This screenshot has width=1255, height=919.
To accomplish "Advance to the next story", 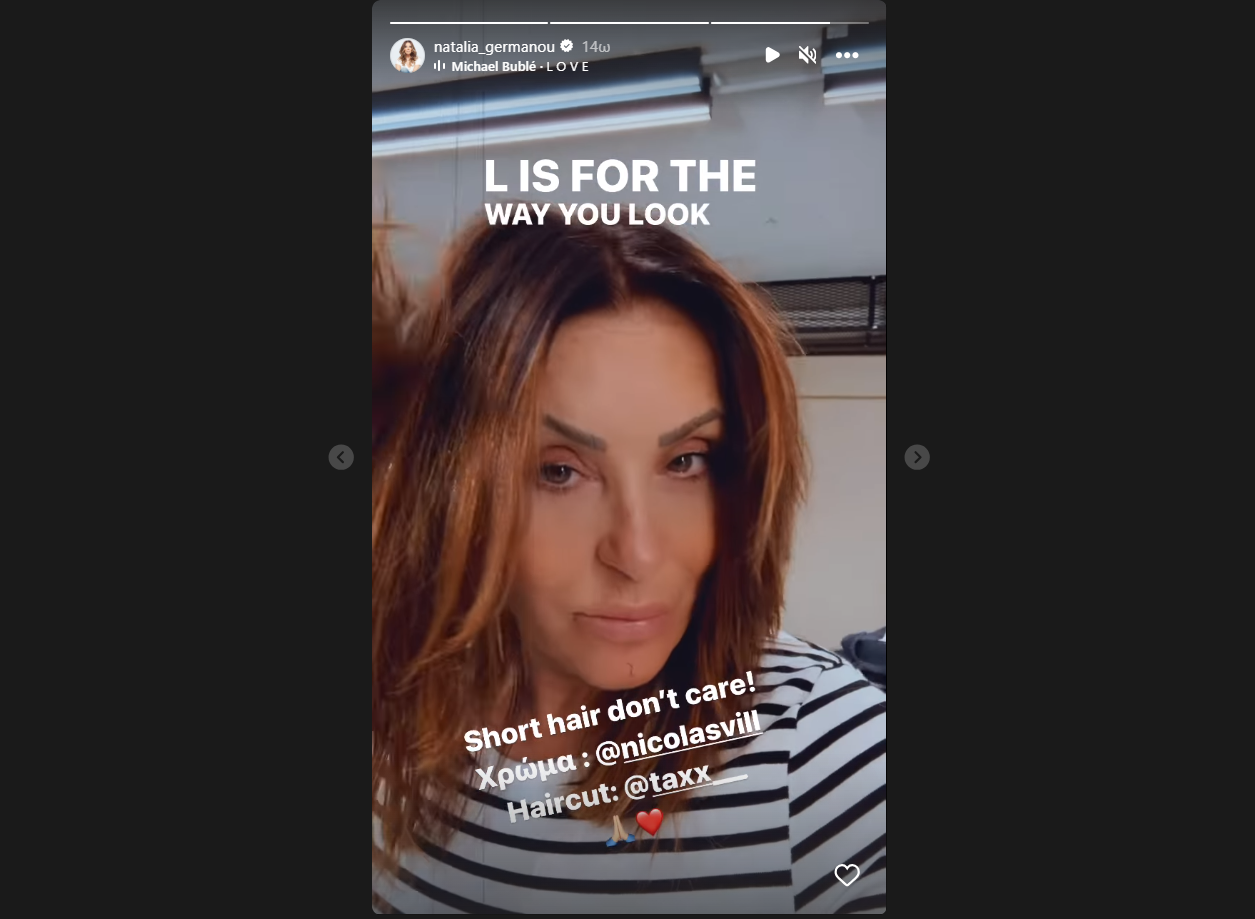I will pos(917,457).
